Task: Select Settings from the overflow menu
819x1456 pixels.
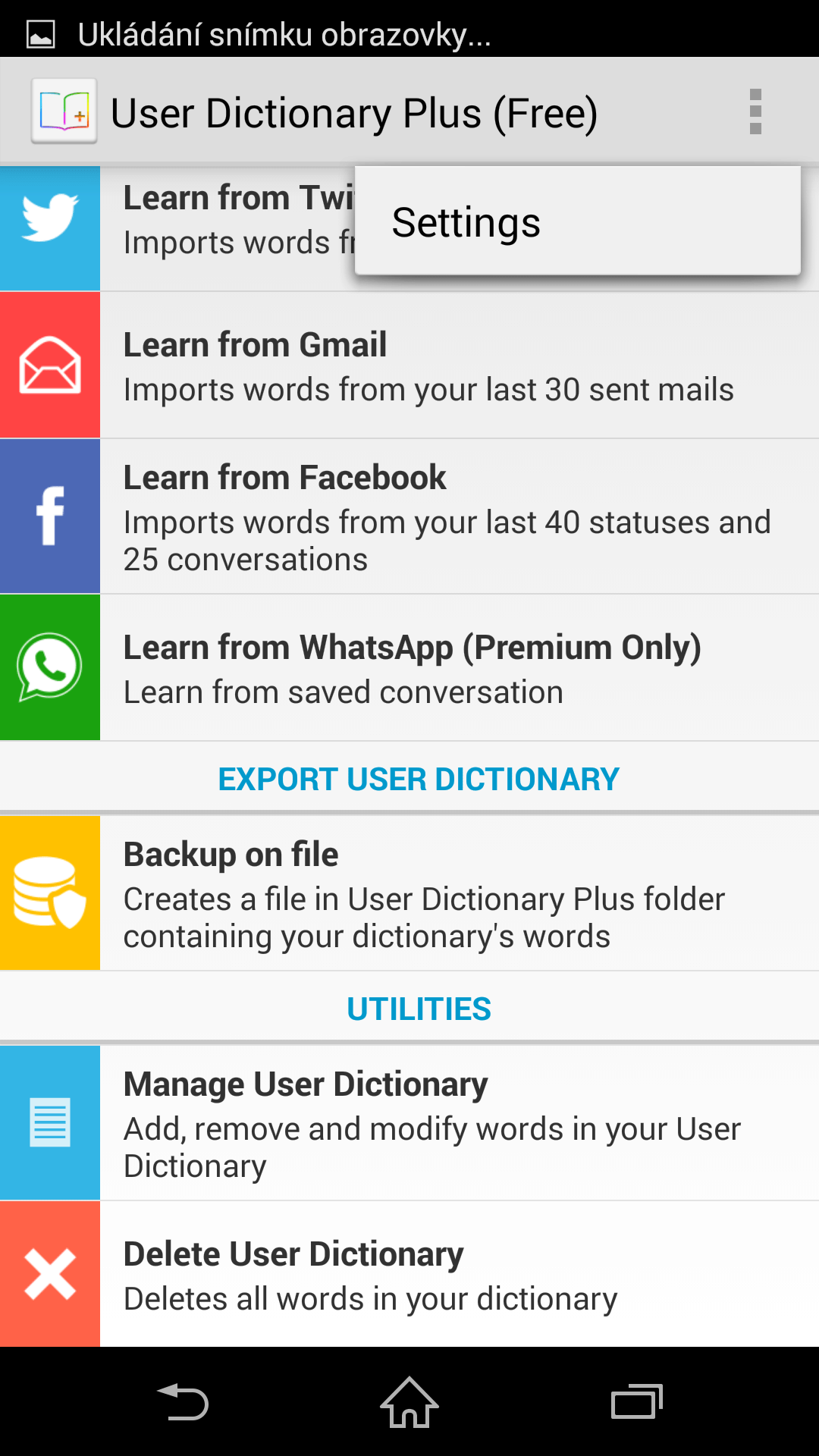Action: point(578,221)
